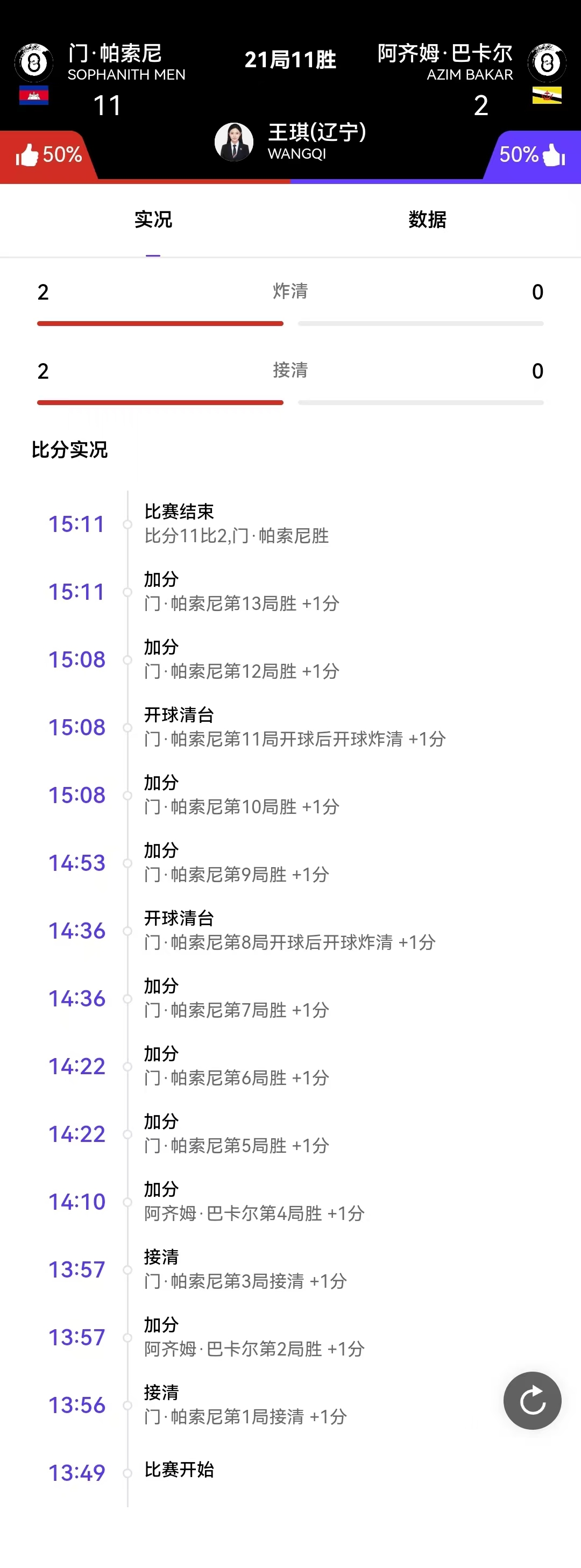This screenshot has width=581, height=1568.
Task: Open 门·帕索尼 player avatar
Action: tap(34, 62)
